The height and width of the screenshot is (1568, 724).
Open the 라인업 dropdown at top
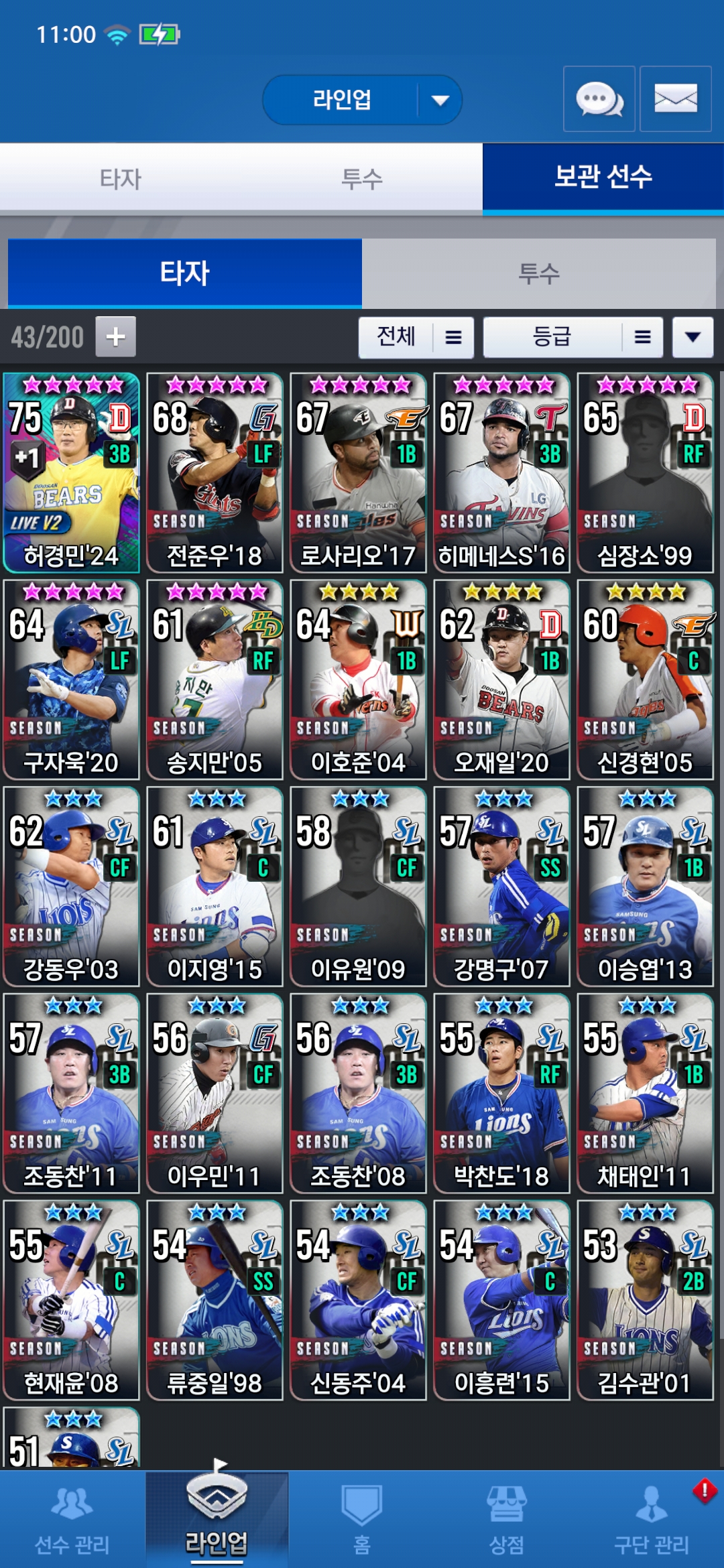click(x=362, y=100)
